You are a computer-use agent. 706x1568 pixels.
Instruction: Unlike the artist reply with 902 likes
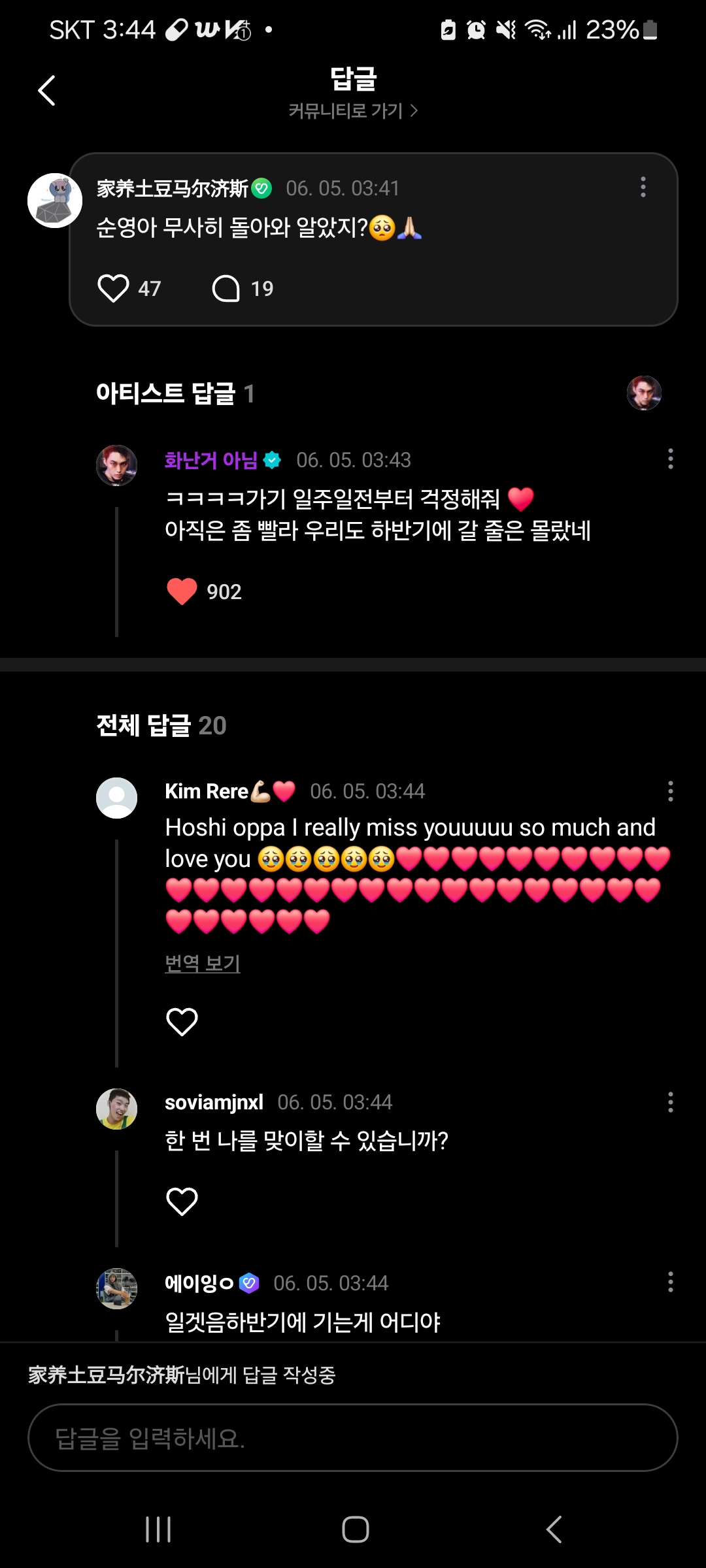pyautogui.click(x=182, y=591)
